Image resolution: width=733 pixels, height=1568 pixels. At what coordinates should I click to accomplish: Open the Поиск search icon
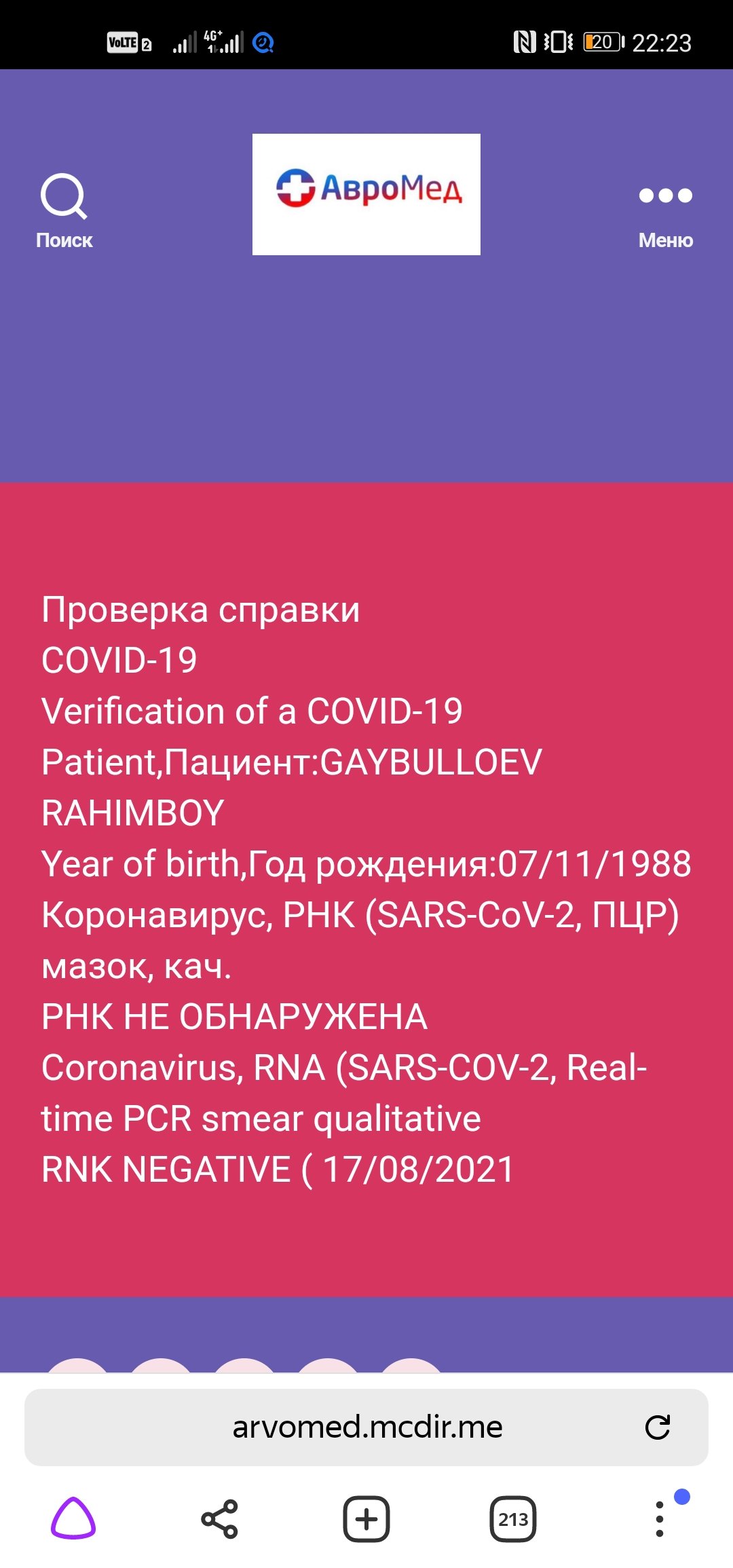(x=64, y=210)
